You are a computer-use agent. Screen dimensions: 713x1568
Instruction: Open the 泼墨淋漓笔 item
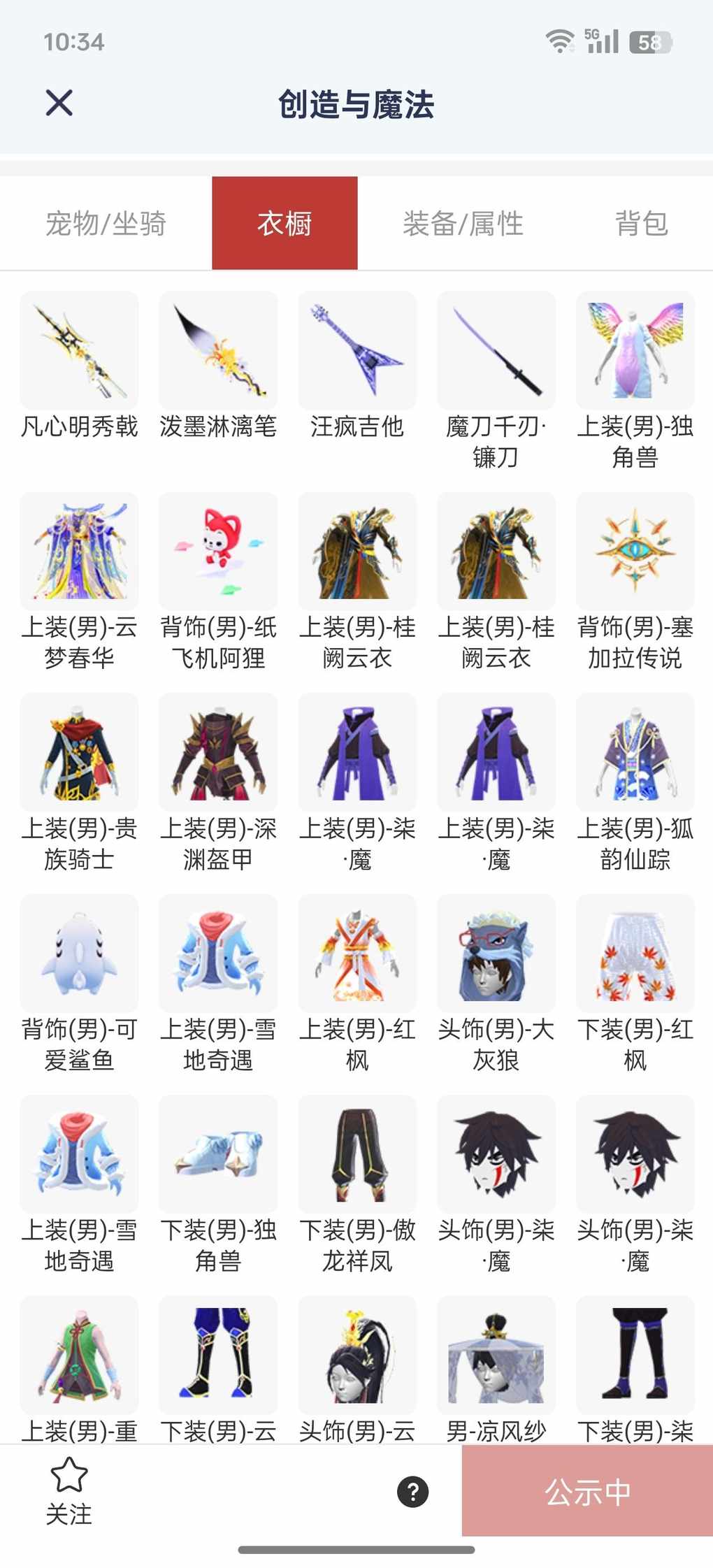(218, 351)
